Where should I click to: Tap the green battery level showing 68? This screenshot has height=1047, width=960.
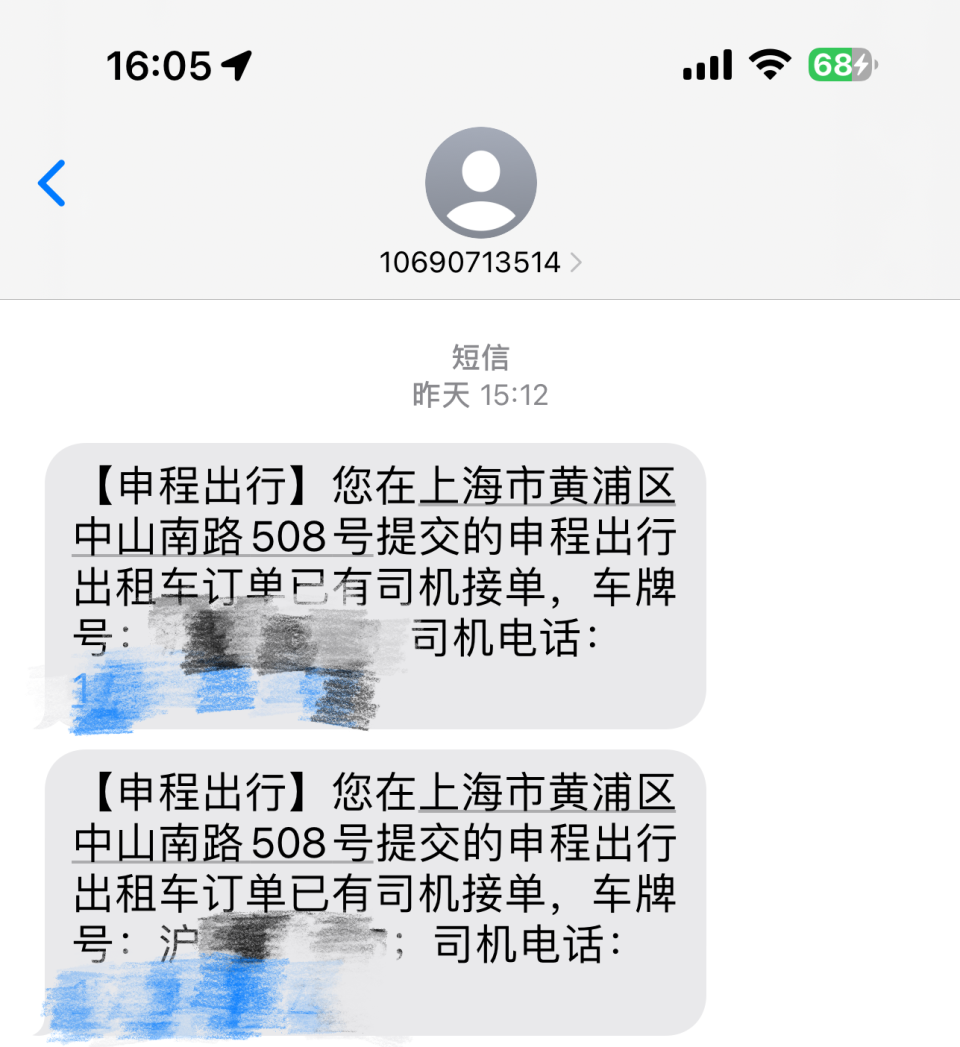tap(834, 63)
